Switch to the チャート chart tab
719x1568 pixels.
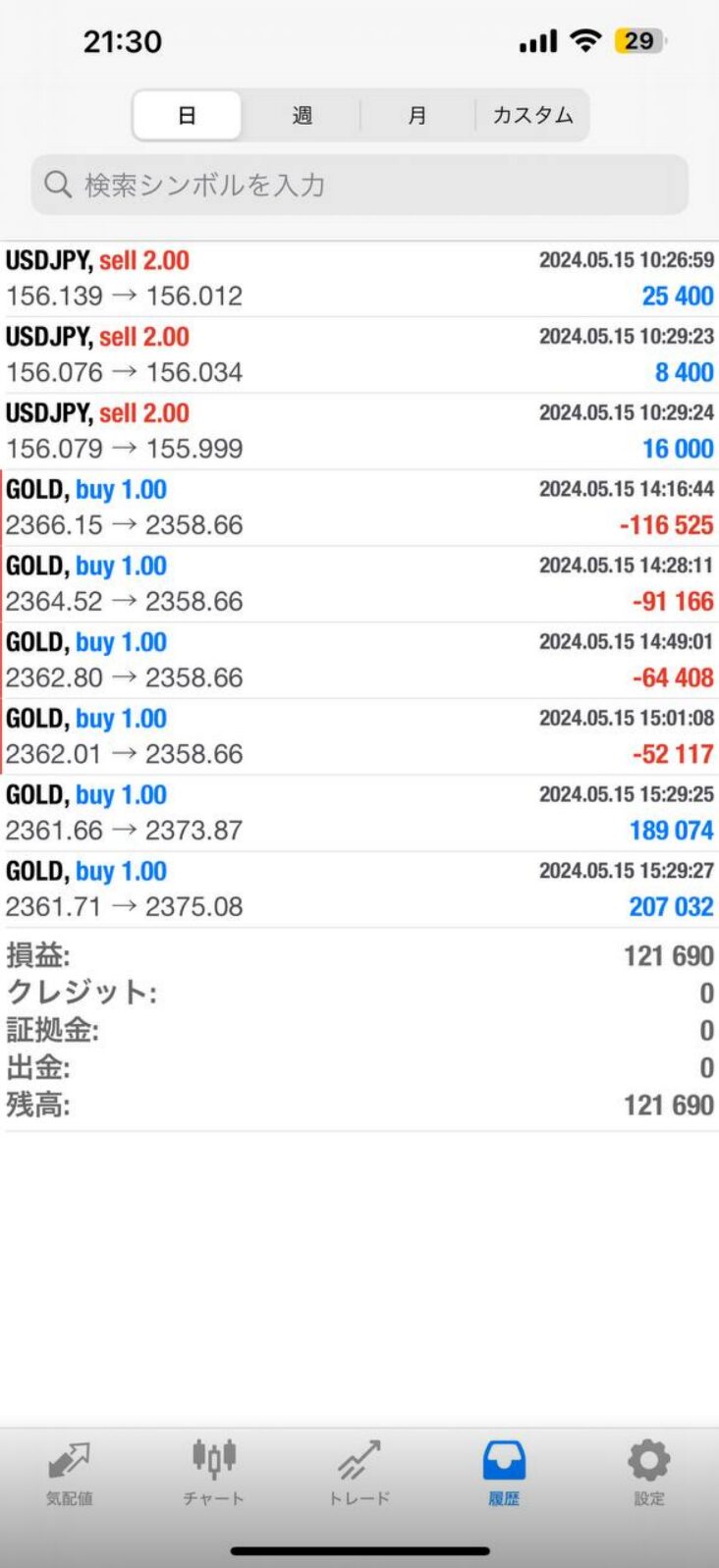213,1473
